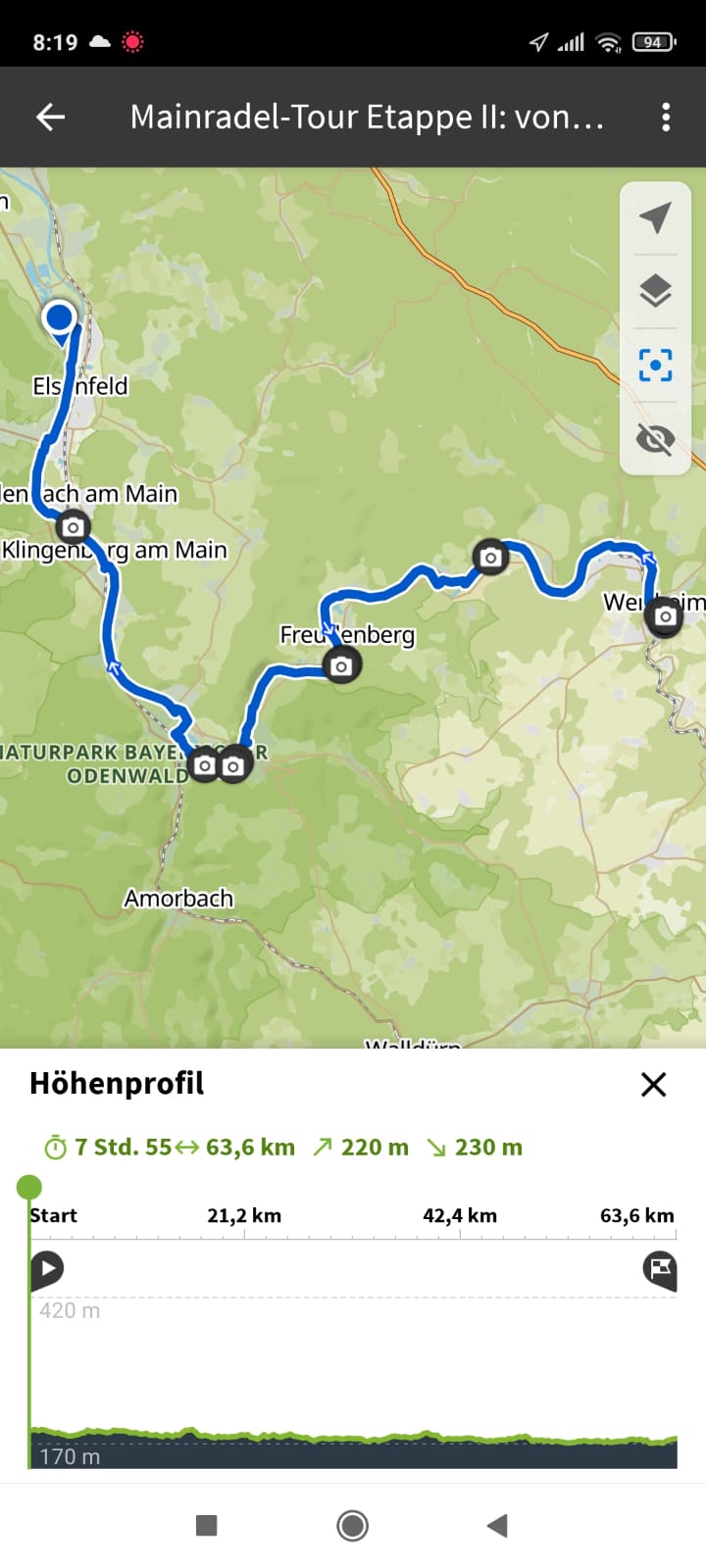This screenshot has width=706, height=1568.
Task: Open the photo marker at Wertheim
Action: (665, 616)
